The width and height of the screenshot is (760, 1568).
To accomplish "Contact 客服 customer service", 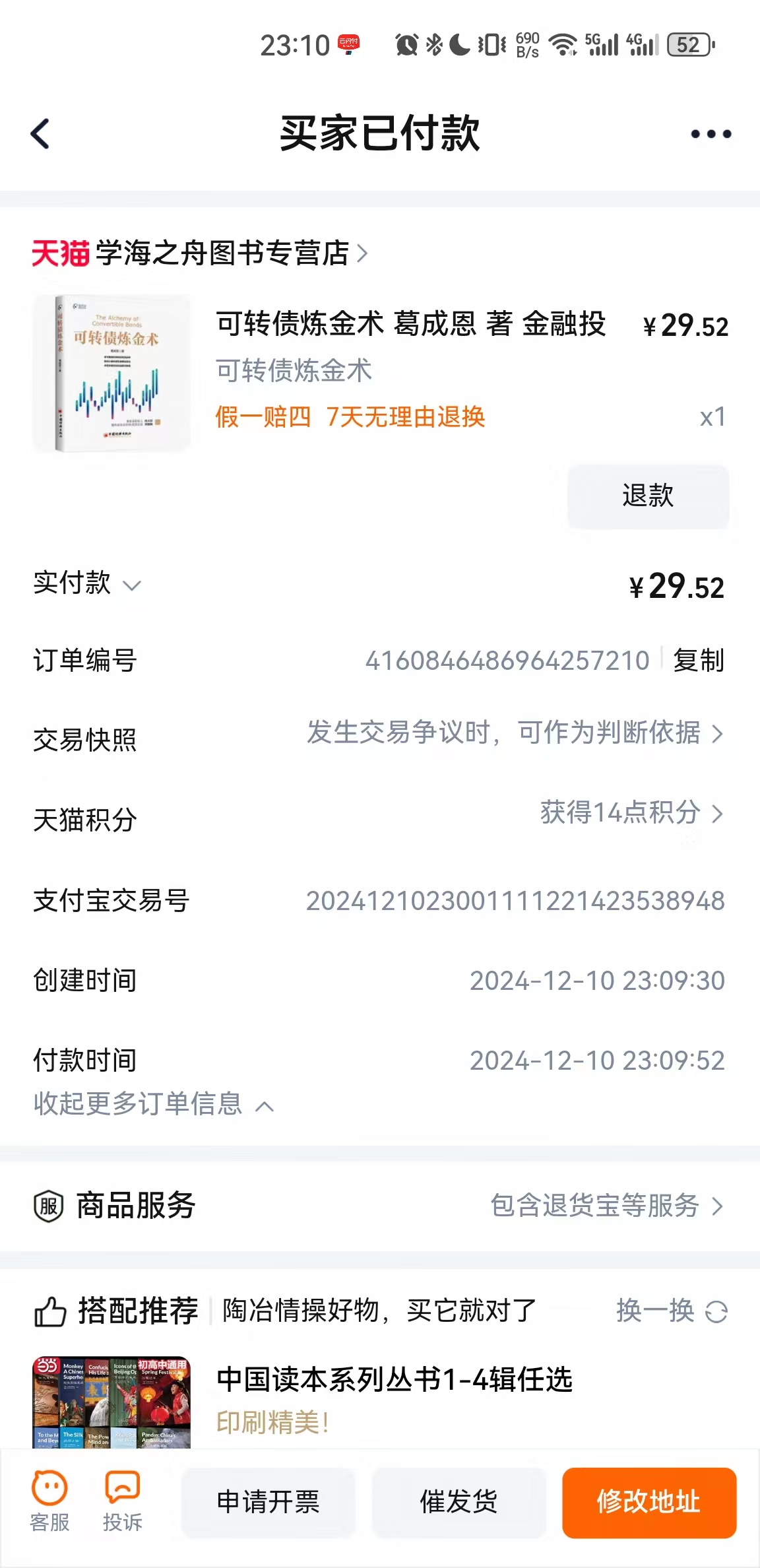I will click(x=49, y=1501).
